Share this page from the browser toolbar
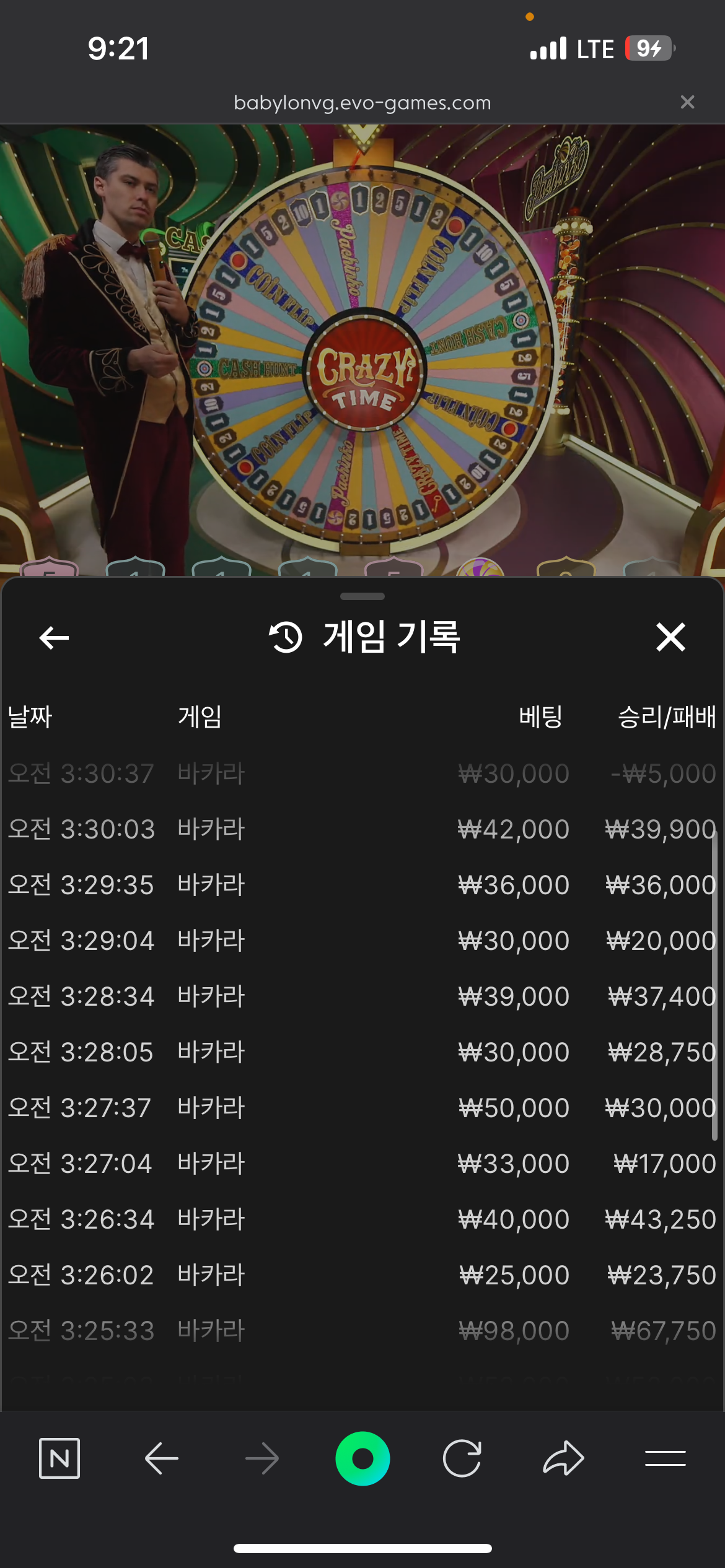Image resolution: width=725 pixels, height=1568 pixels. [x=563, y=1458]
